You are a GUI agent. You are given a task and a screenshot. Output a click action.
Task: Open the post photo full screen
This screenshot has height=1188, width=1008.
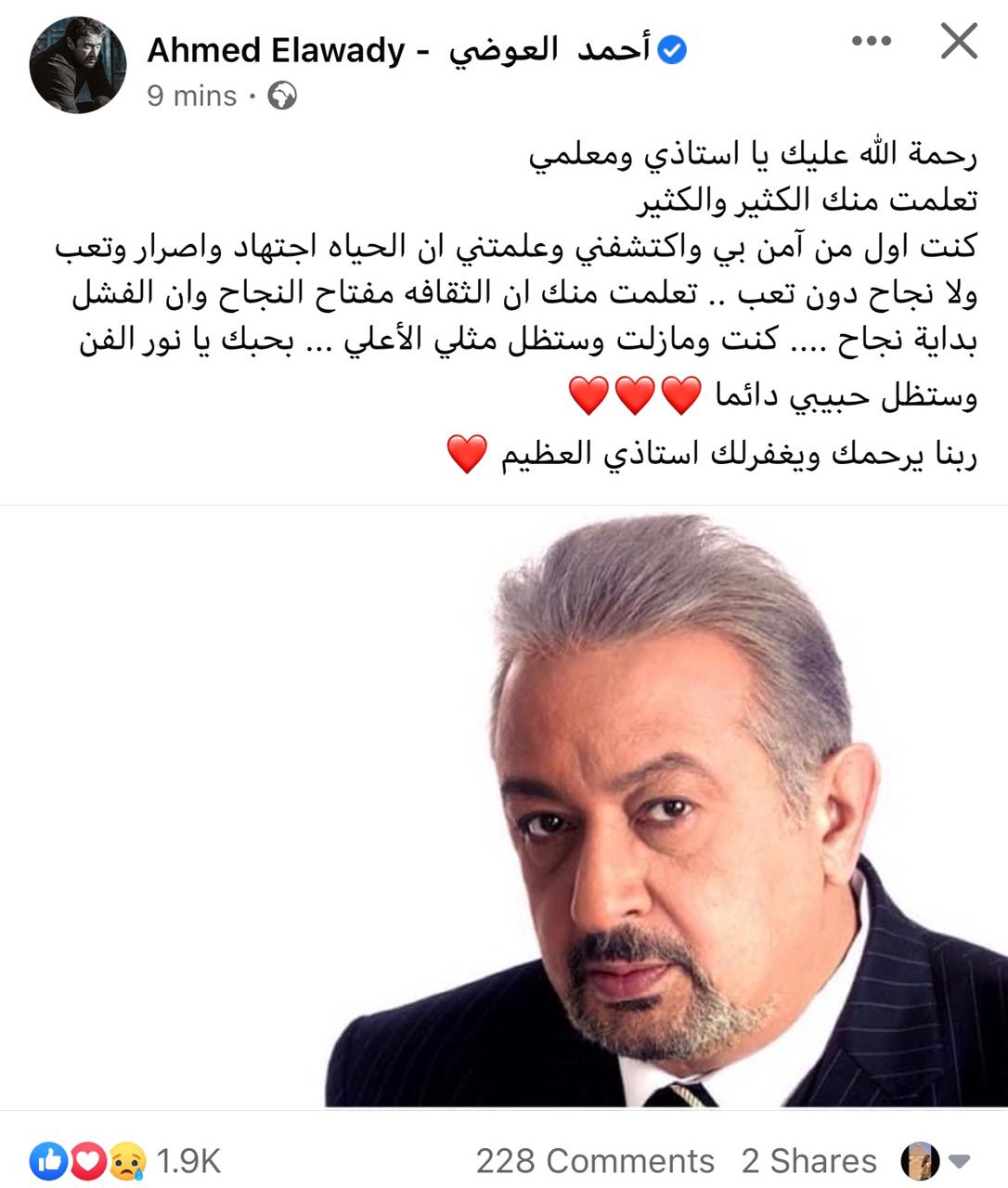504,807
